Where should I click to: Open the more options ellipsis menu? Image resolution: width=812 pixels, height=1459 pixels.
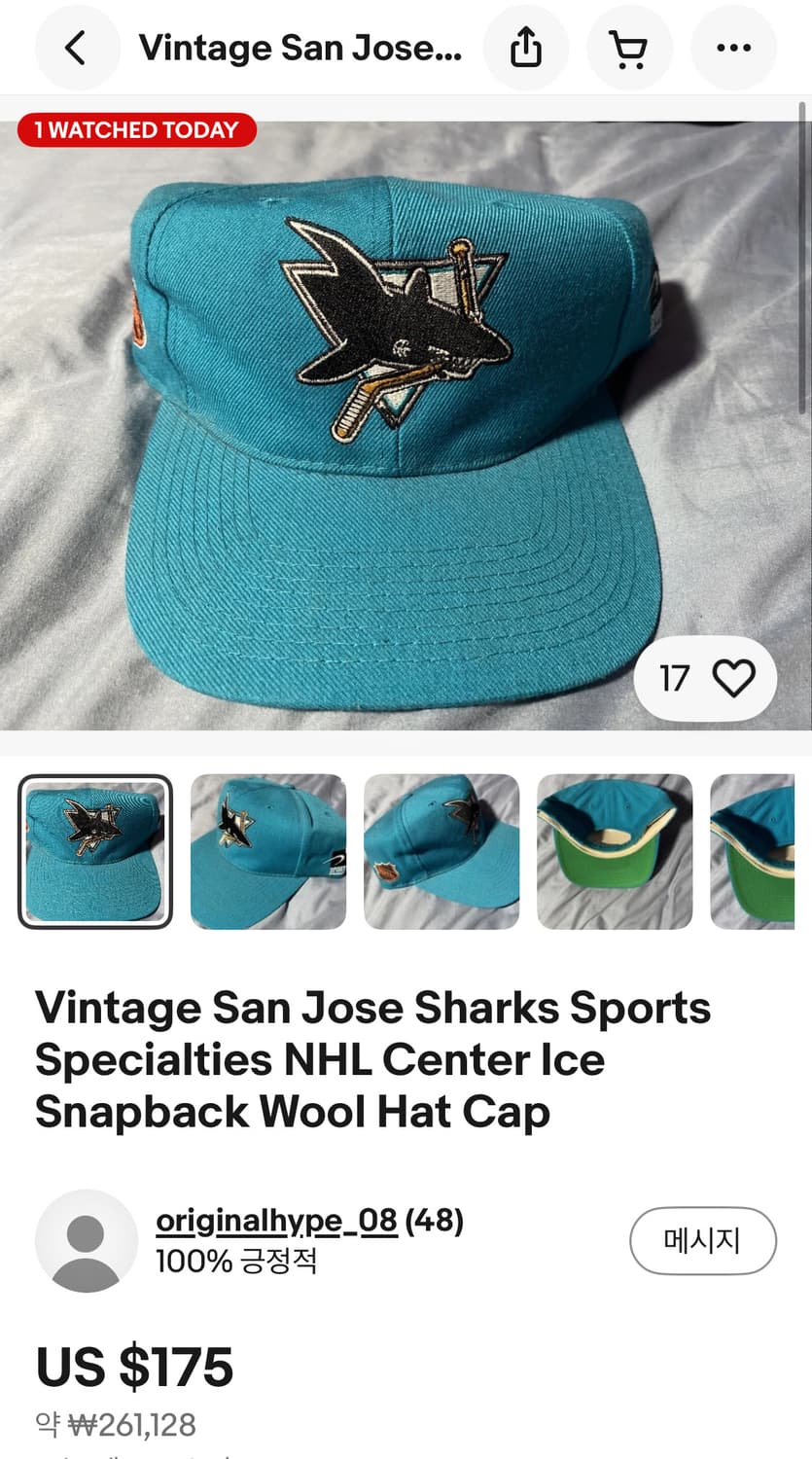(x=733, y=47)
